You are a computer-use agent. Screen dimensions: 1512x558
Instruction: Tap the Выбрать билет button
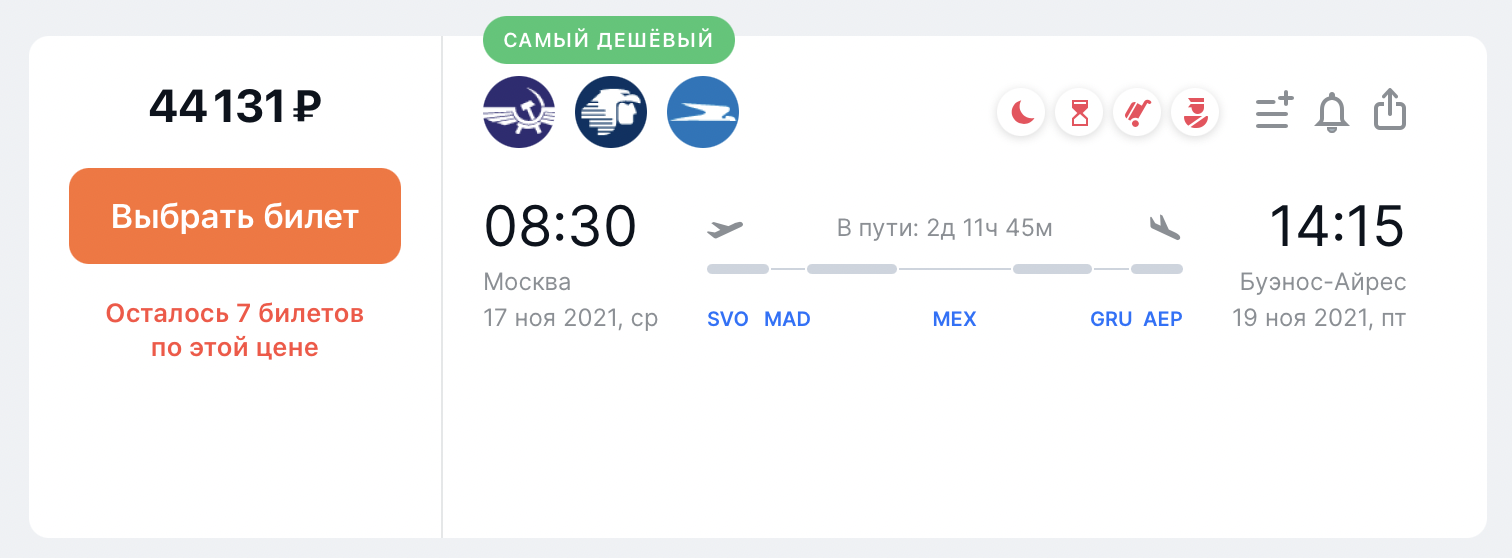(x=235, y=216)
